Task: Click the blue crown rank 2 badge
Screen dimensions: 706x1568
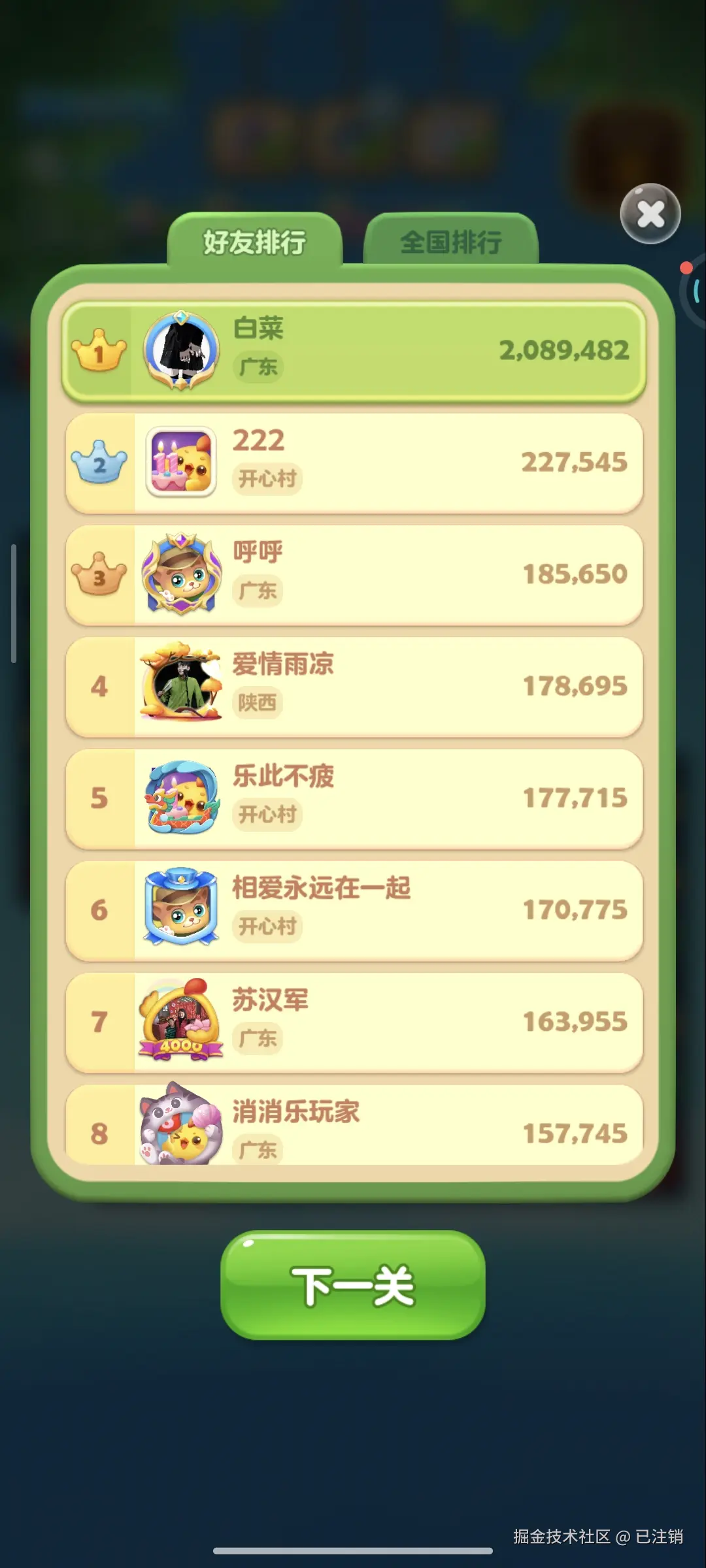Action: coord(99,464)
